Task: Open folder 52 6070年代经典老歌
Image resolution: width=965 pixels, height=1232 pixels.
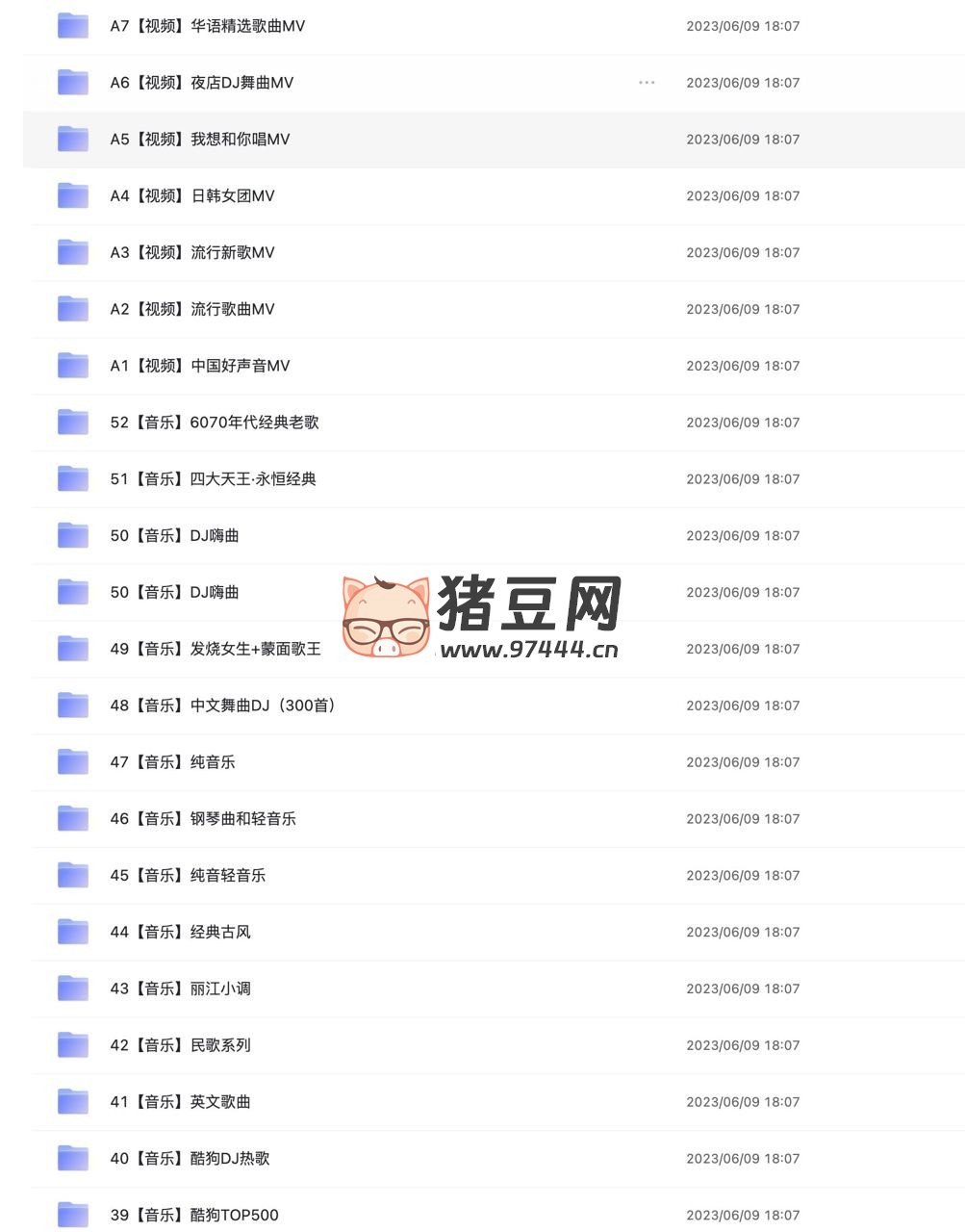Action: coord(214,423)
